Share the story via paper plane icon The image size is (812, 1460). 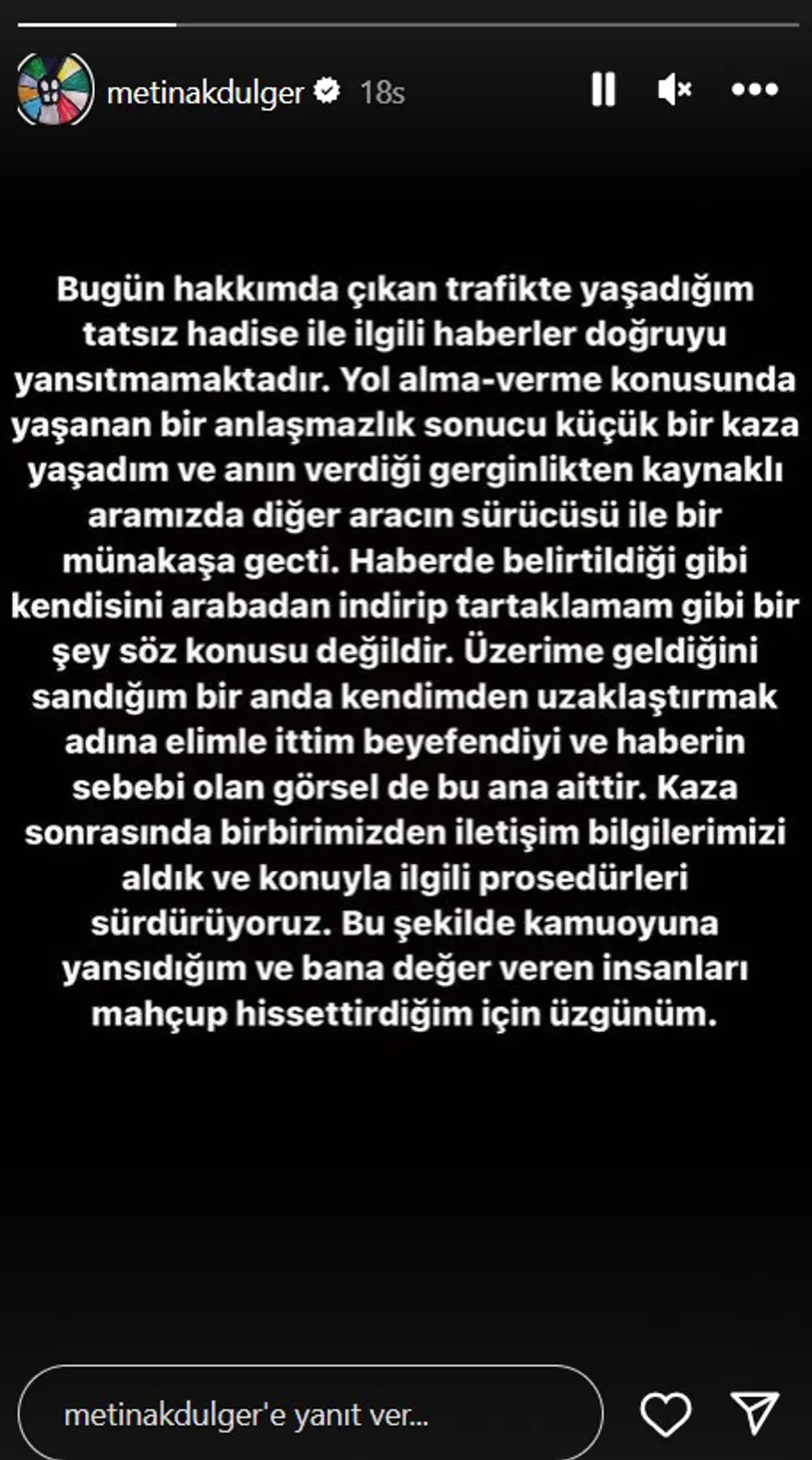click(755, 1413)
